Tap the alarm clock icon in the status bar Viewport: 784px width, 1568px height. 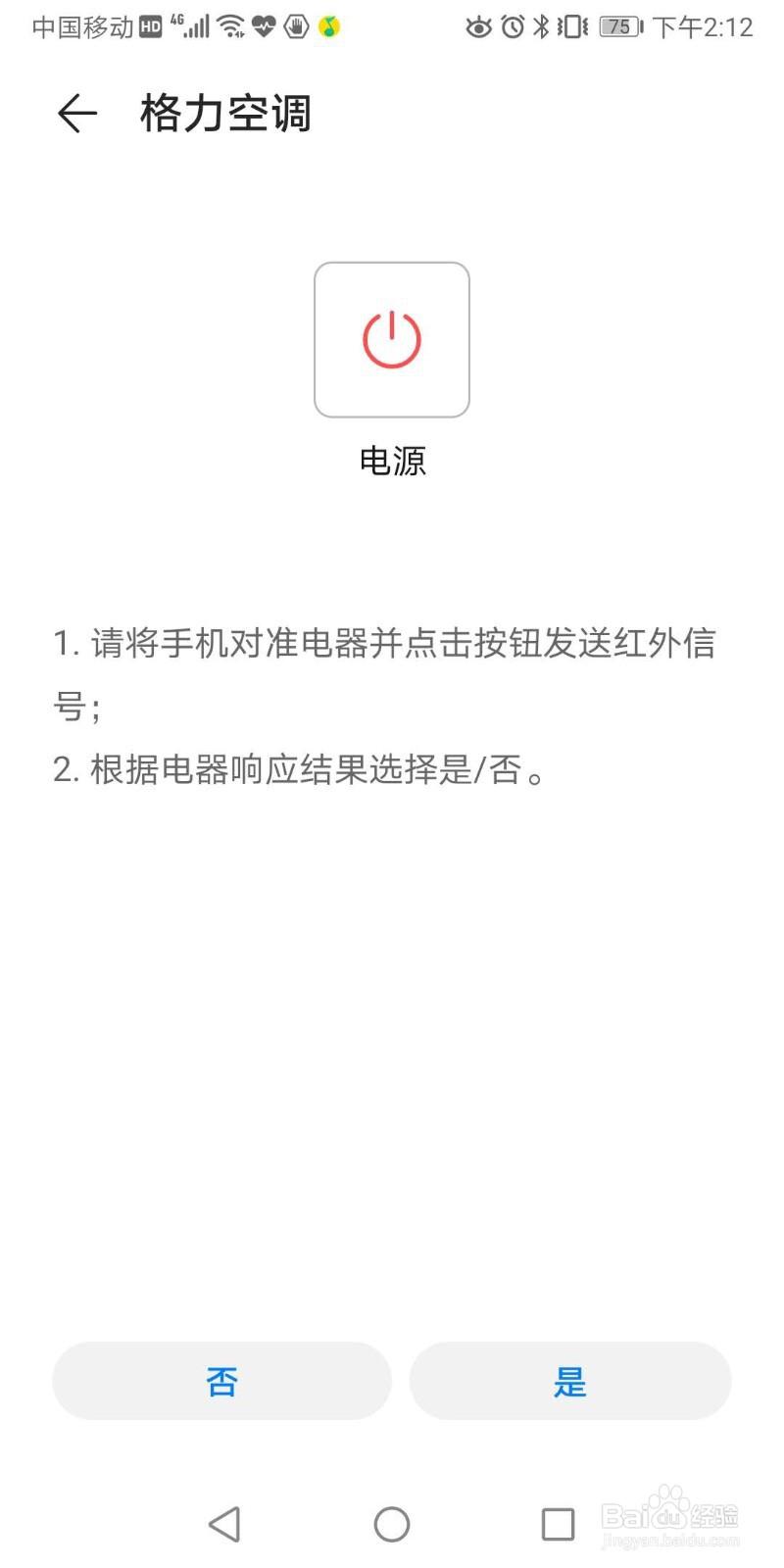pyautogui.click(x=511, y=27)
